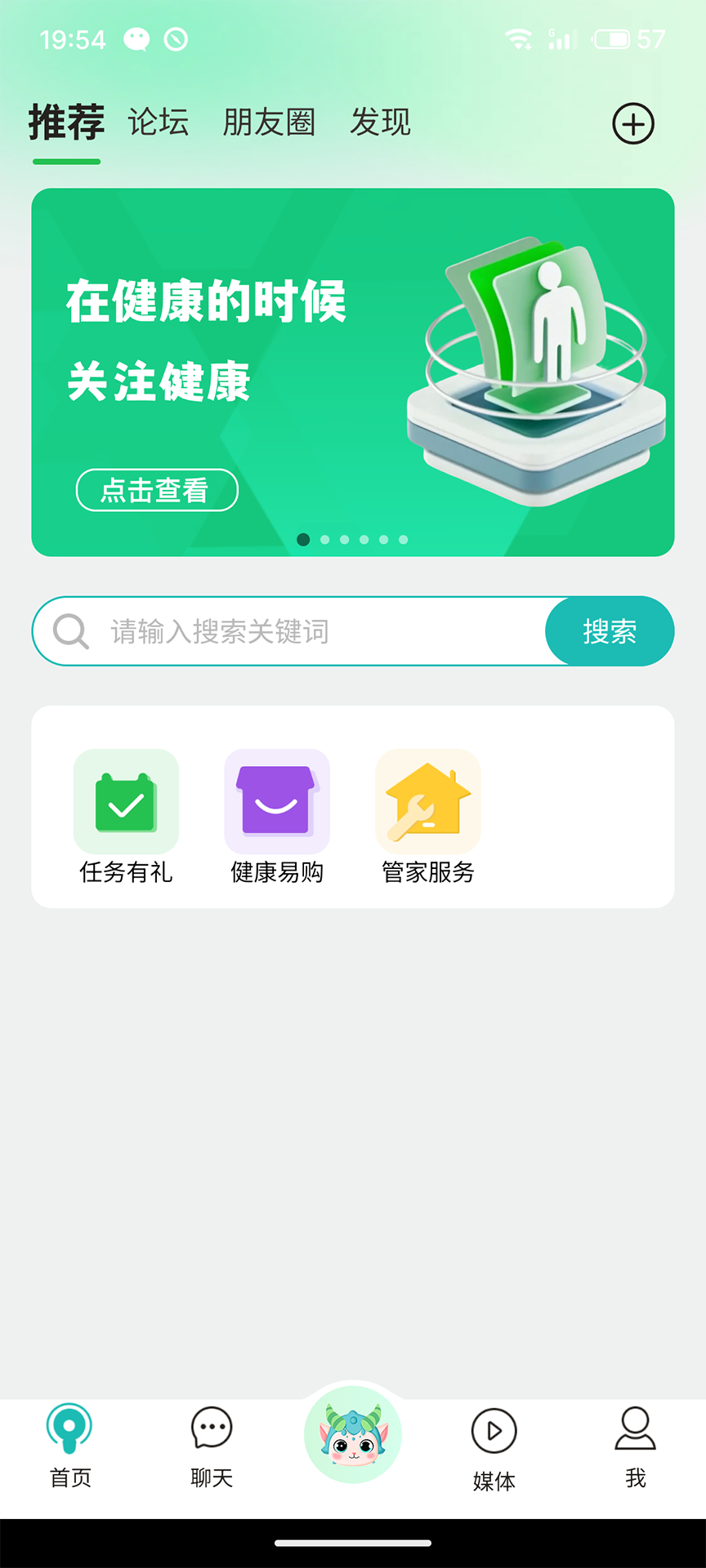Viewport: 706px width, 1568px height.
Task: Open the 任务有礼 task rewards icon
Action: [x=125, y=801]
